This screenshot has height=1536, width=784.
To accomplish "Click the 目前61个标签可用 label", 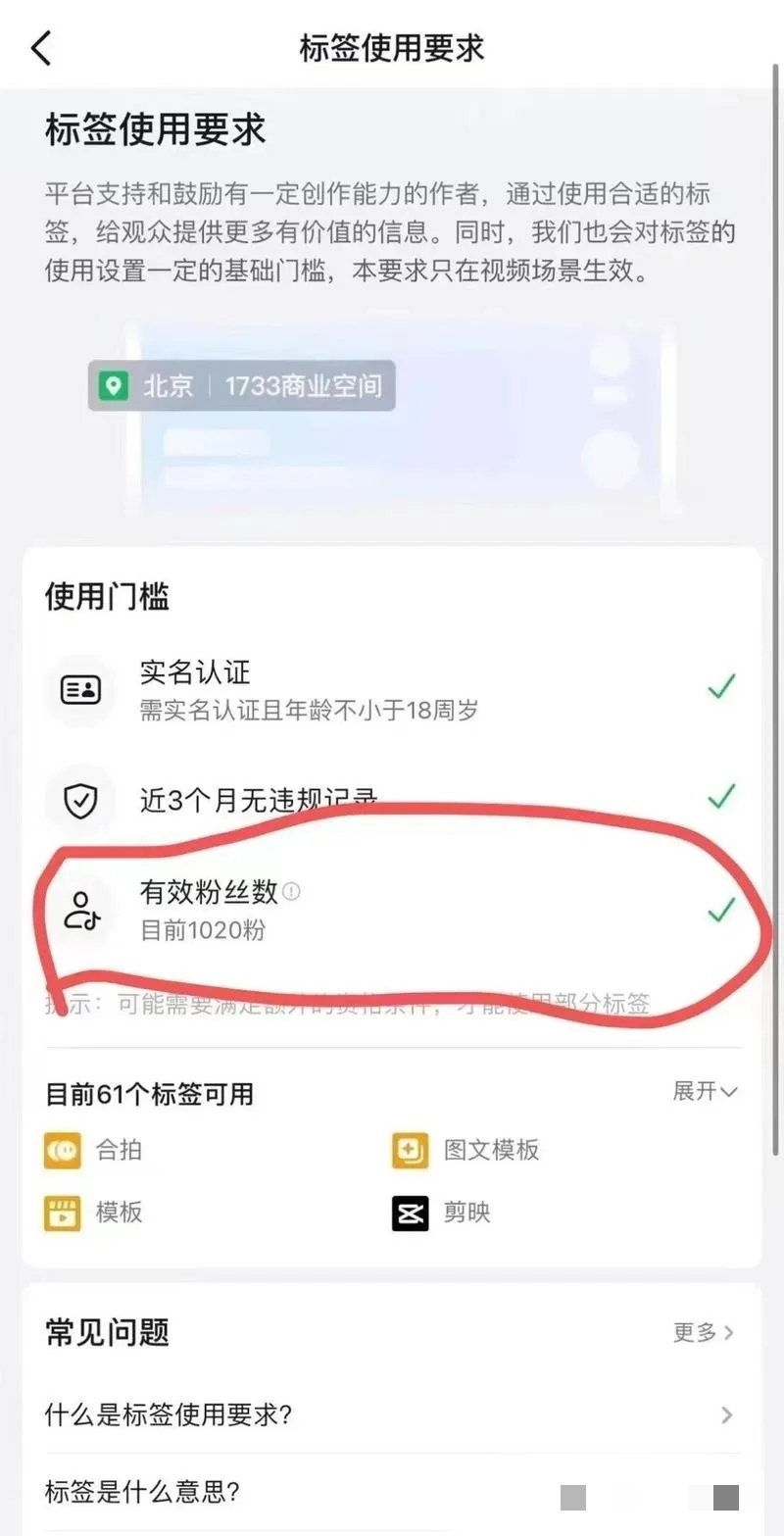I will [147, 1094].
